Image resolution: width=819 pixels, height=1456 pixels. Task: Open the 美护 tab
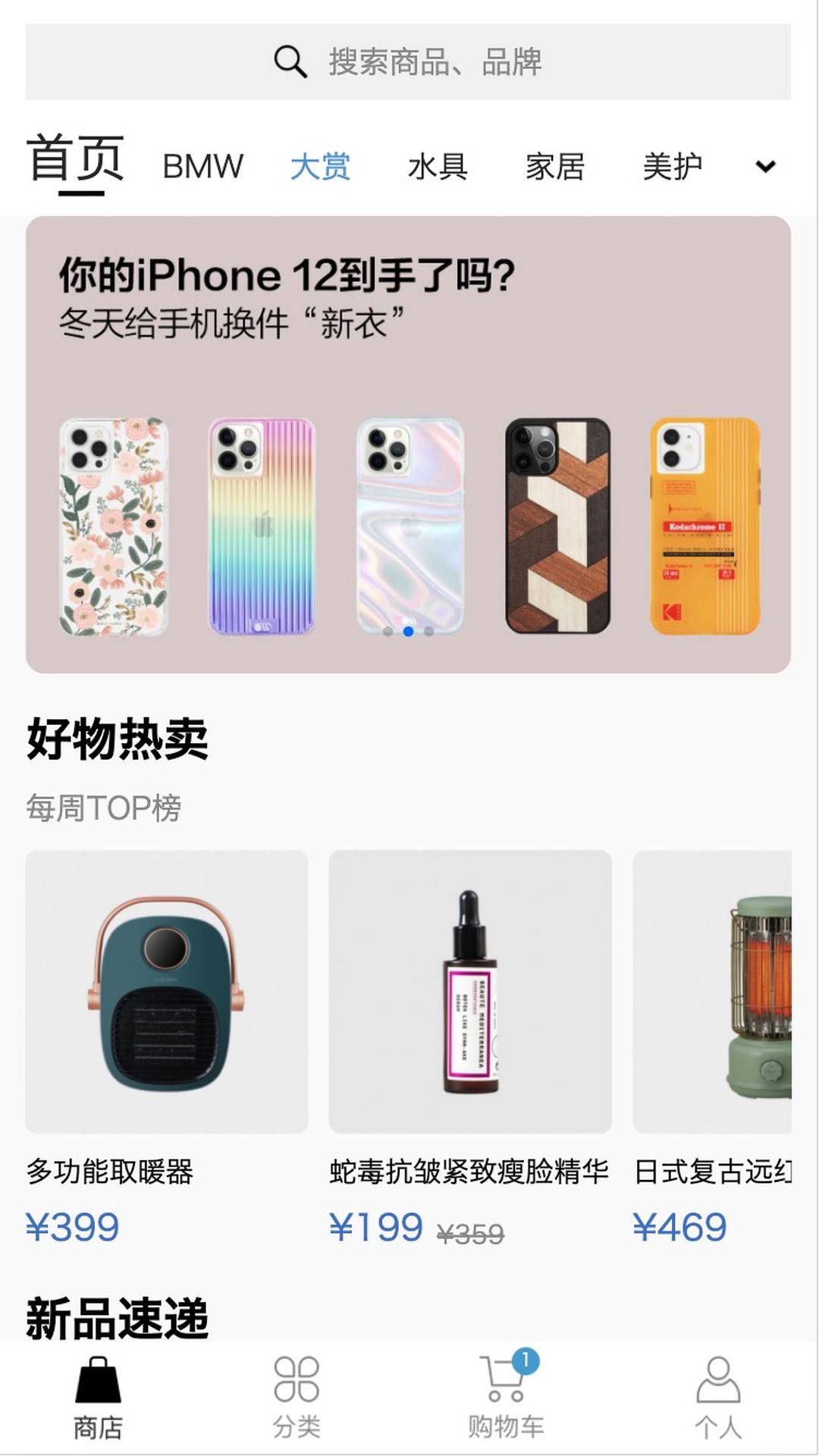(672, 166)
